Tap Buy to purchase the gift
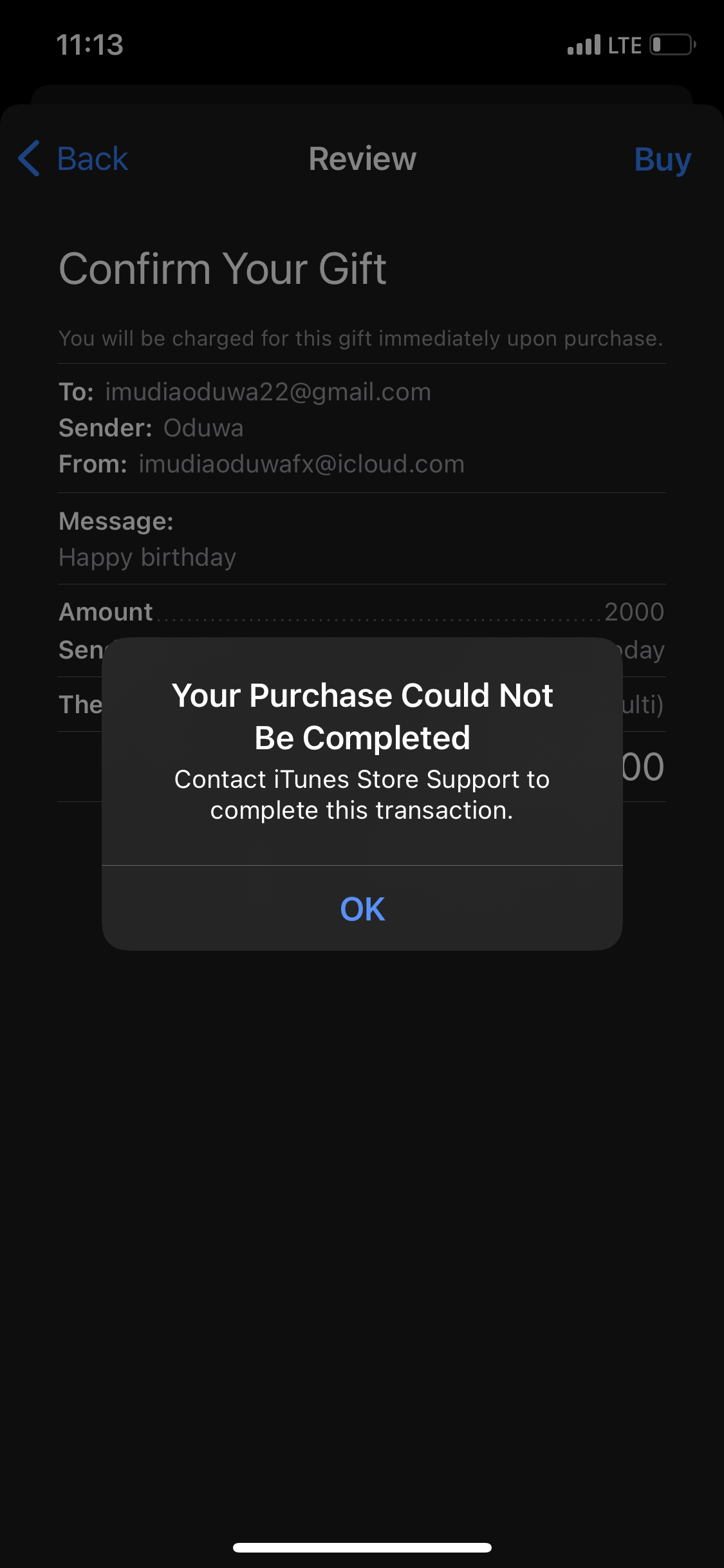 (x=662, y=159)
